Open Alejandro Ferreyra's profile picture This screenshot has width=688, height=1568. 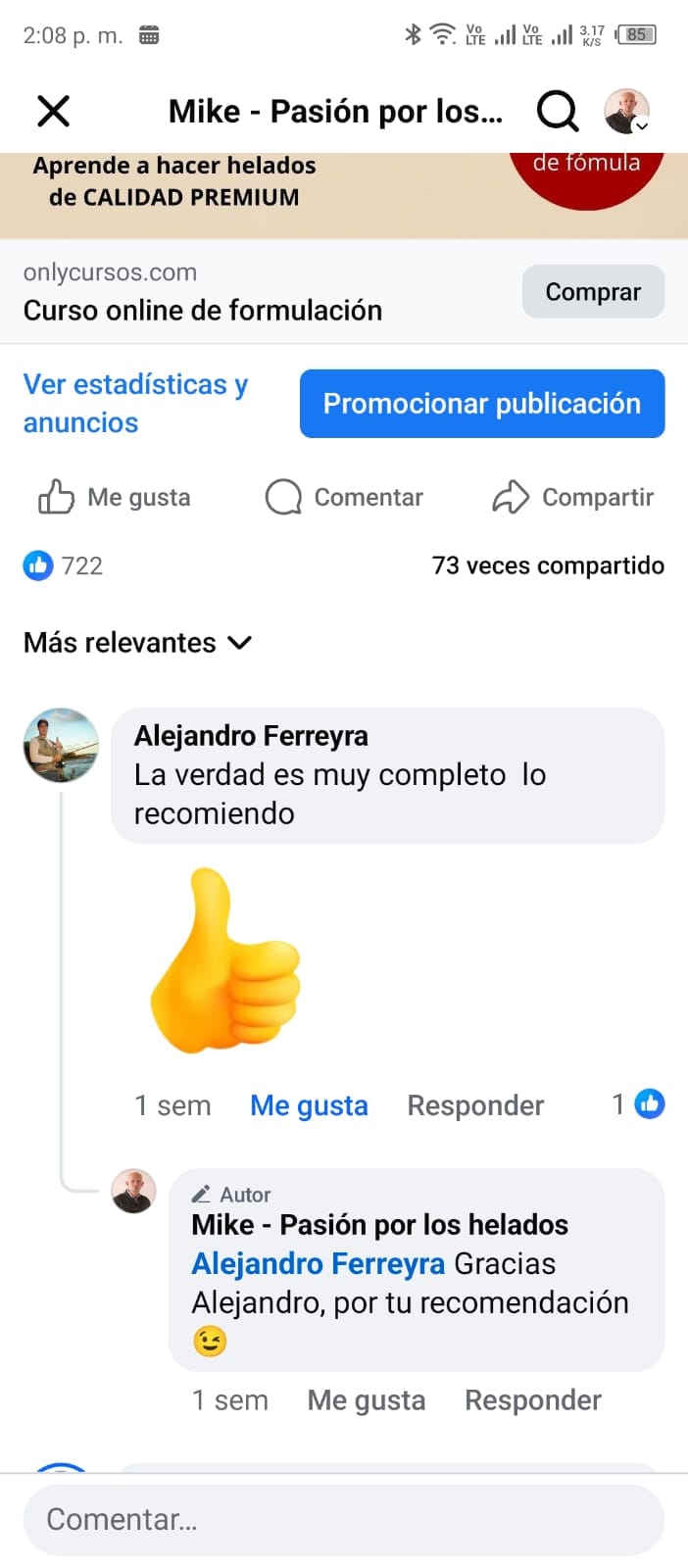61,745
